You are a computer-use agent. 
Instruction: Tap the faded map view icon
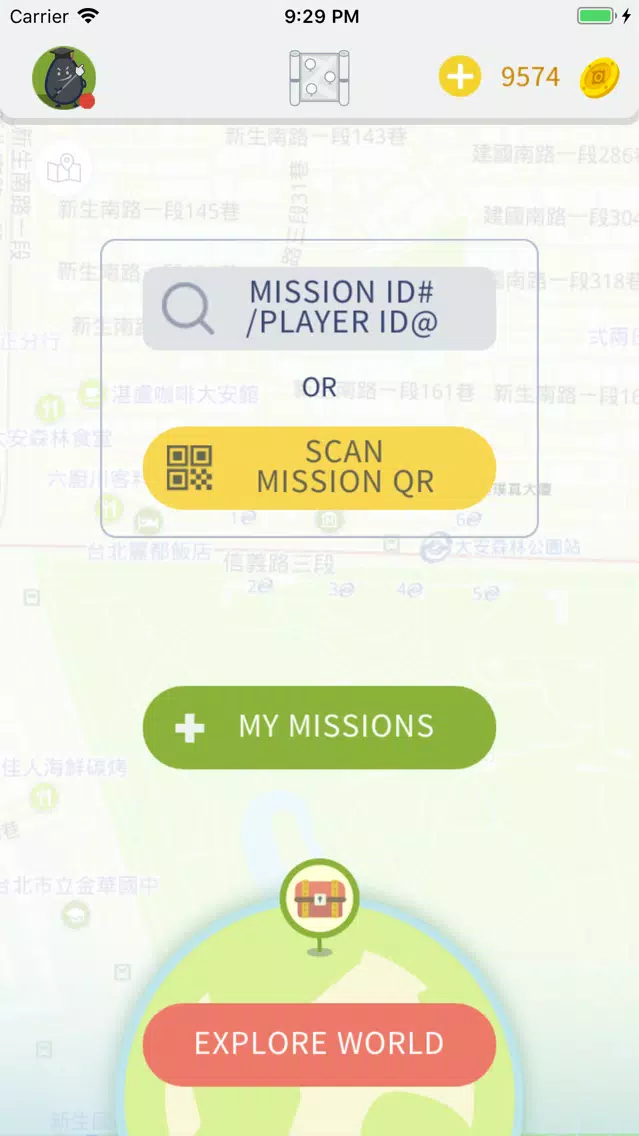65,168
